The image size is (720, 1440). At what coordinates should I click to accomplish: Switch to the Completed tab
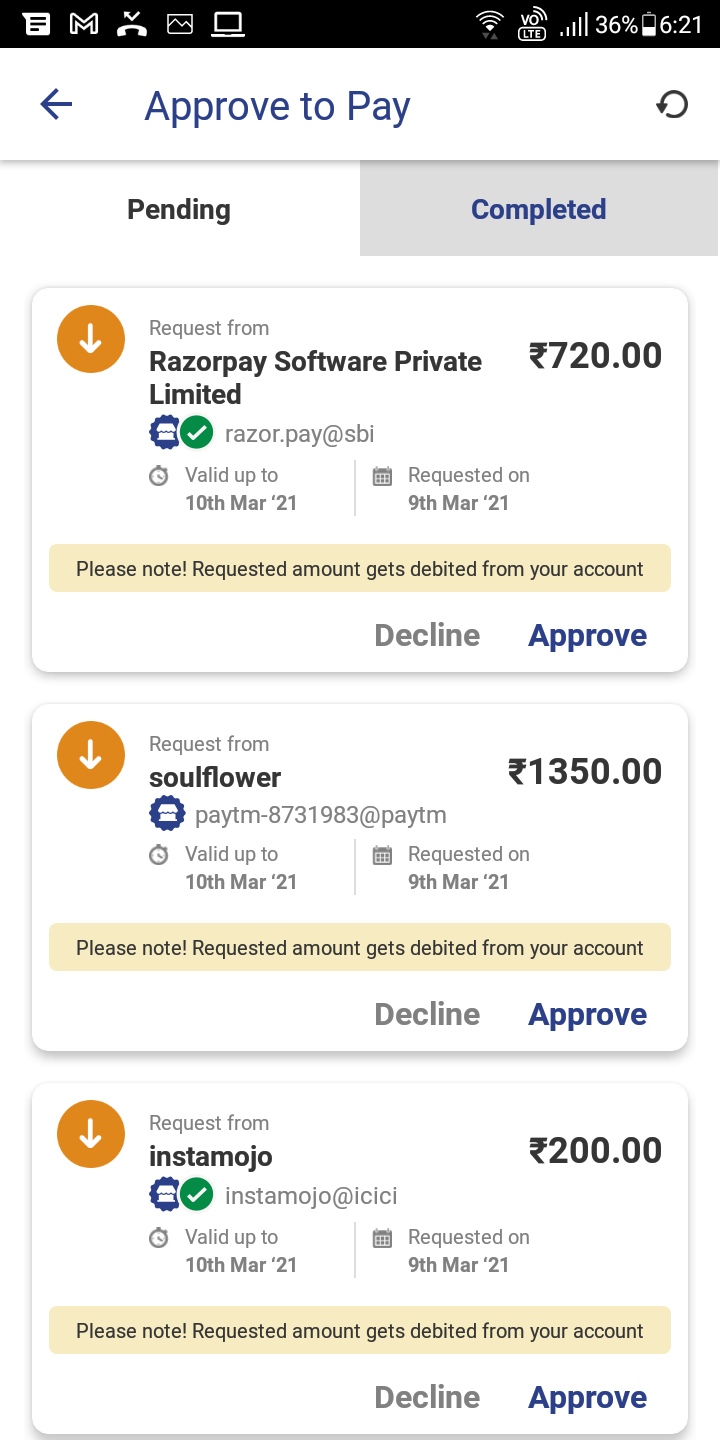(539, 209)
